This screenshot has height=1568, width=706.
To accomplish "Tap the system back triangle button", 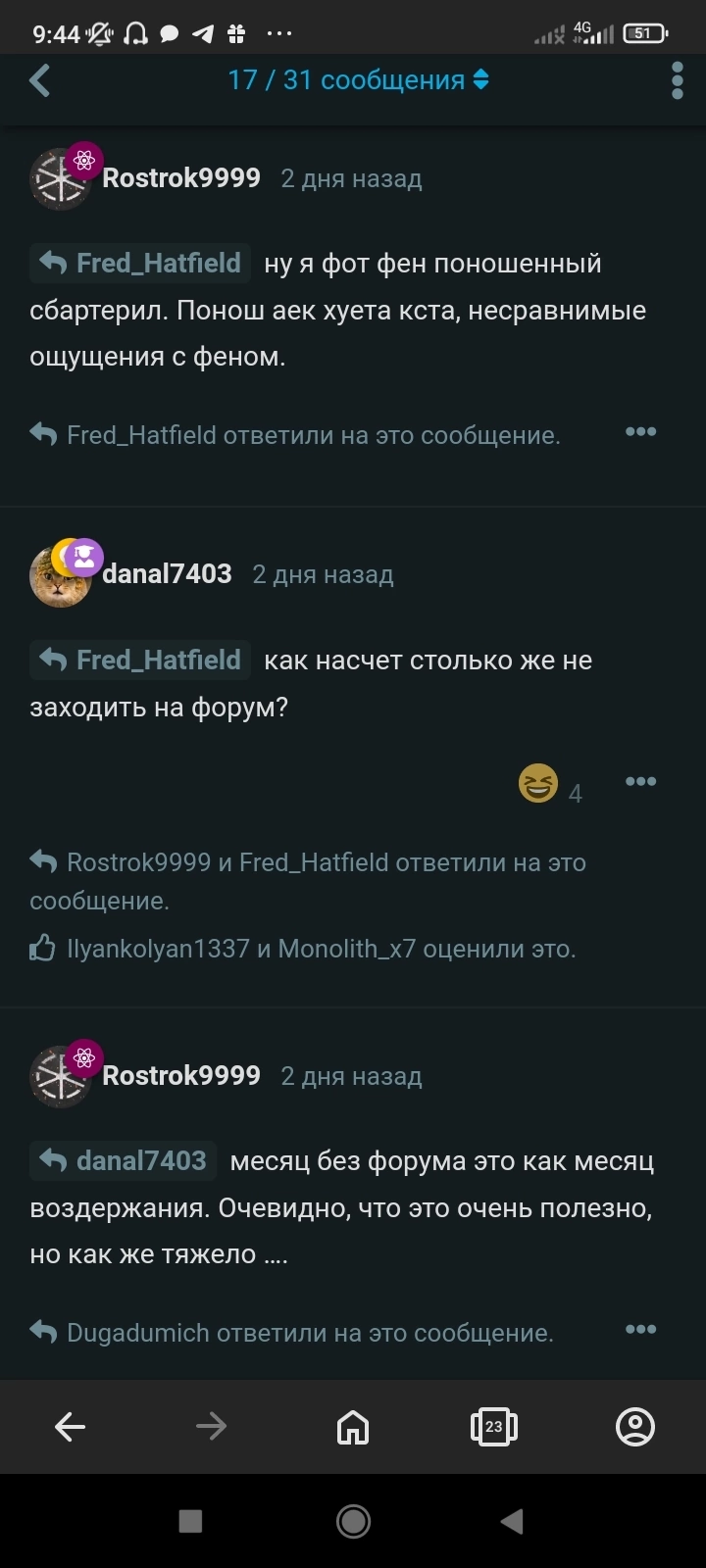I will (512, 1521).
